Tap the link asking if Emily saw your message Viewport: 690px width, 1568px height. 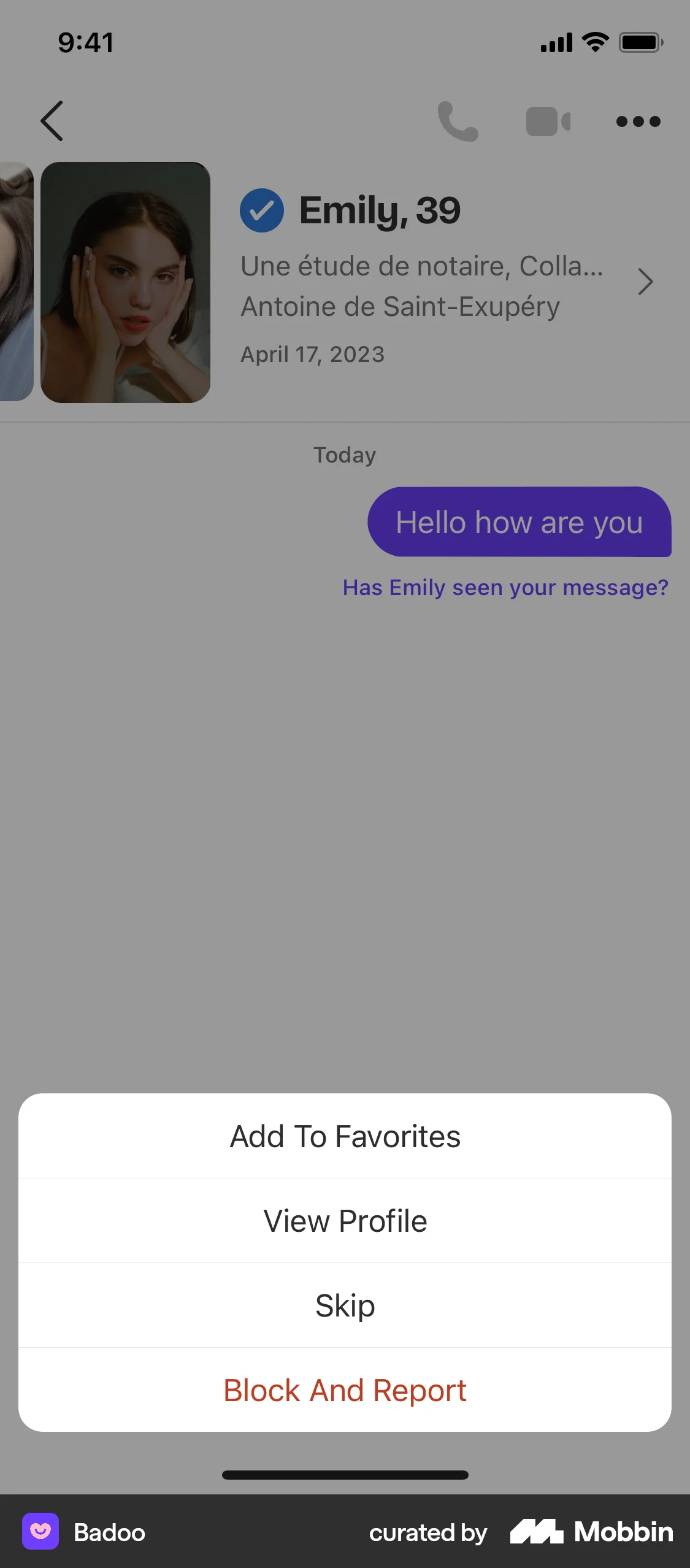click(x=504, y=588)
